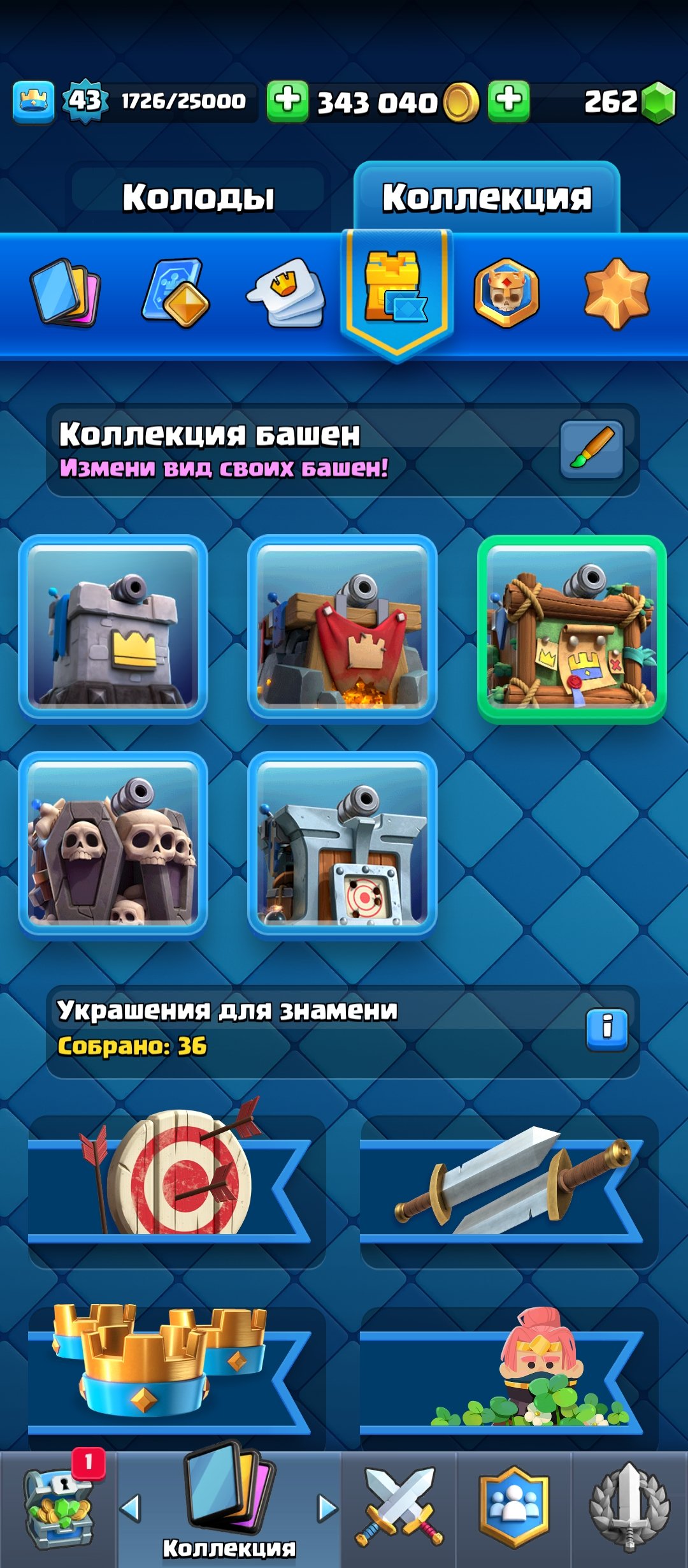Image resolution: width=688 pixels, height=1568 pixels.
Task: Open info about Украшения для знамени
Action: click(606, 1029)
